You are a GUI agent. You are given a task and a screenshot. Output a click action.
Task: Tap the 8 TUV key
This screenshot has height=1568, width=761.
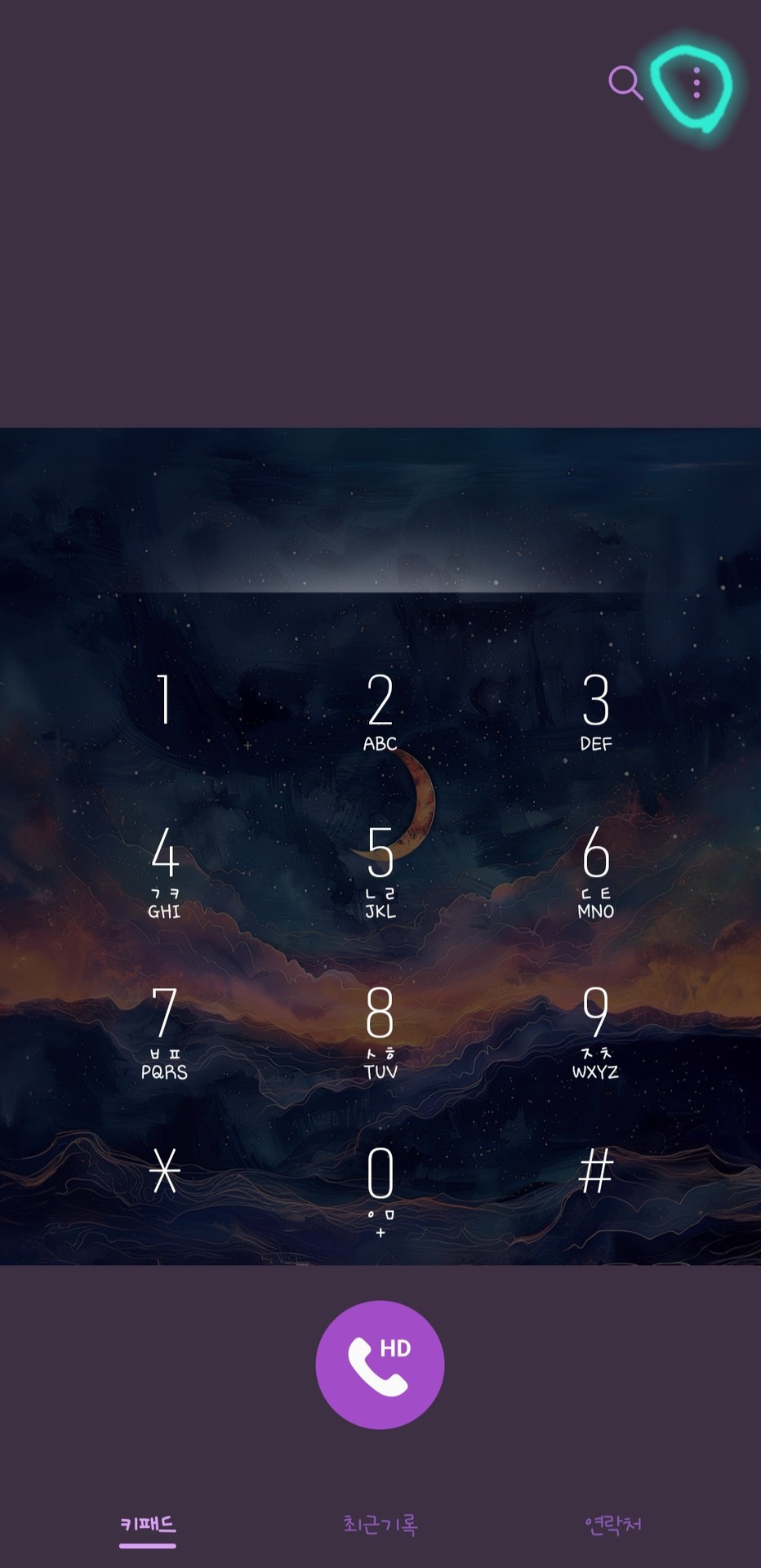coord(380,1031)
